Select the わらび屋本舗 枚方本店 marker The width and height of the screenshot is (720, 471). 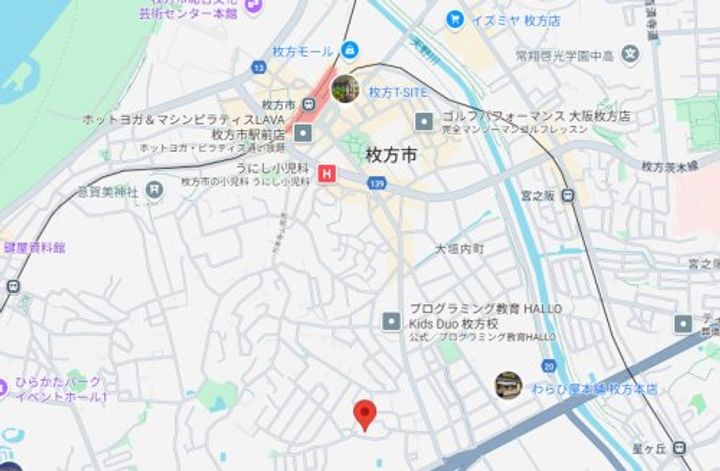point(508,385)
